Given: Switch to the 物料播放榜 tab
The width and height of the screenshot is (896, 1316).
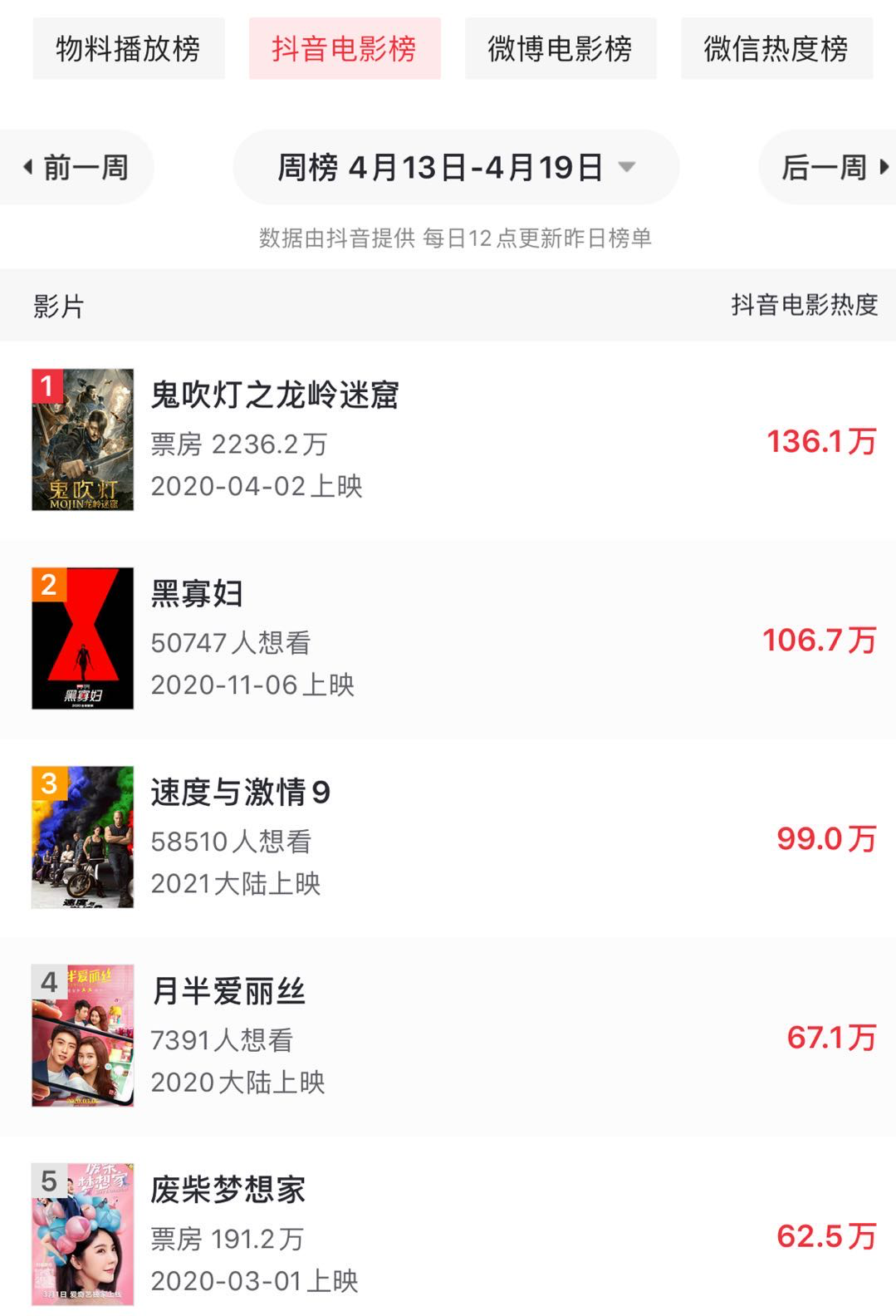Looking at the screenshot, I should click(x=129, y=49).
